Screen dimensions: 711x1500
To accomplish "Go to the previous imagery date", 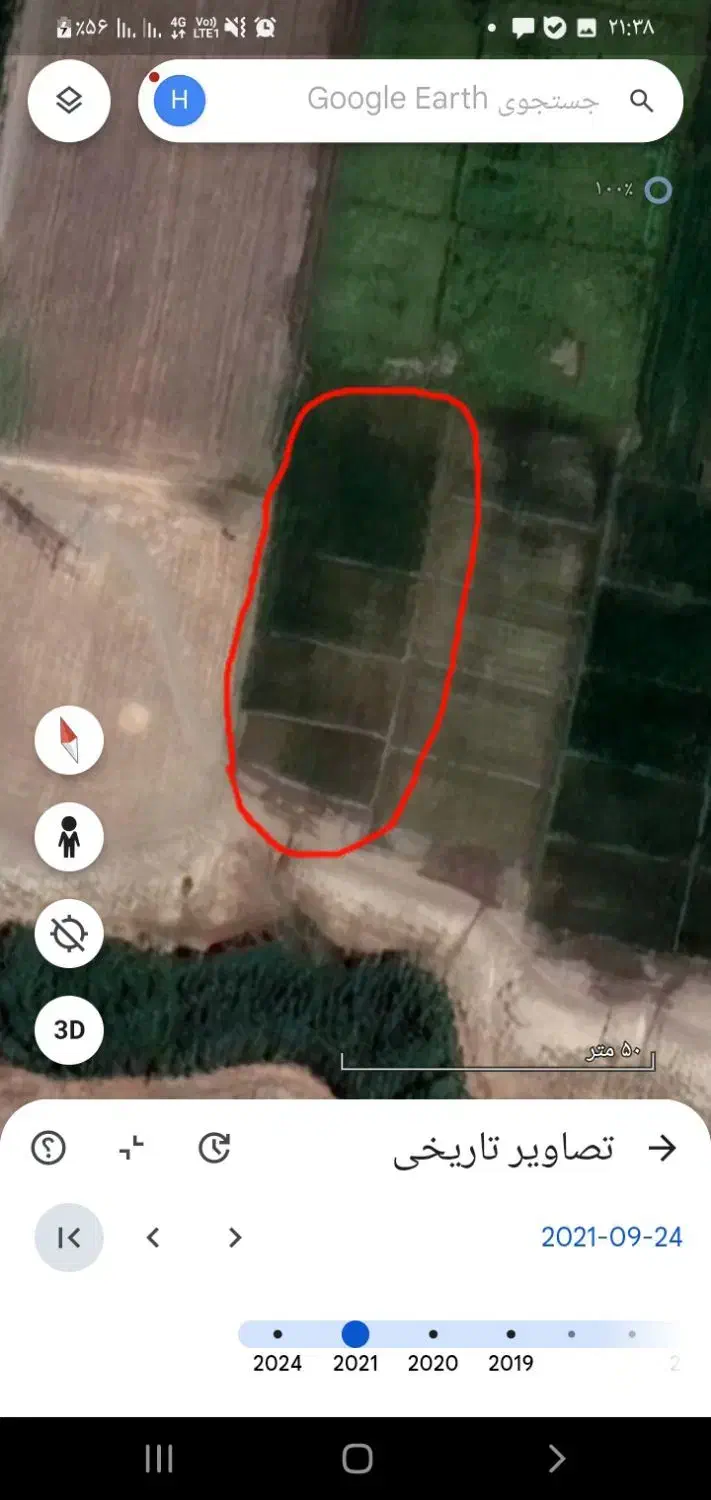I will tap(153, 1238).
